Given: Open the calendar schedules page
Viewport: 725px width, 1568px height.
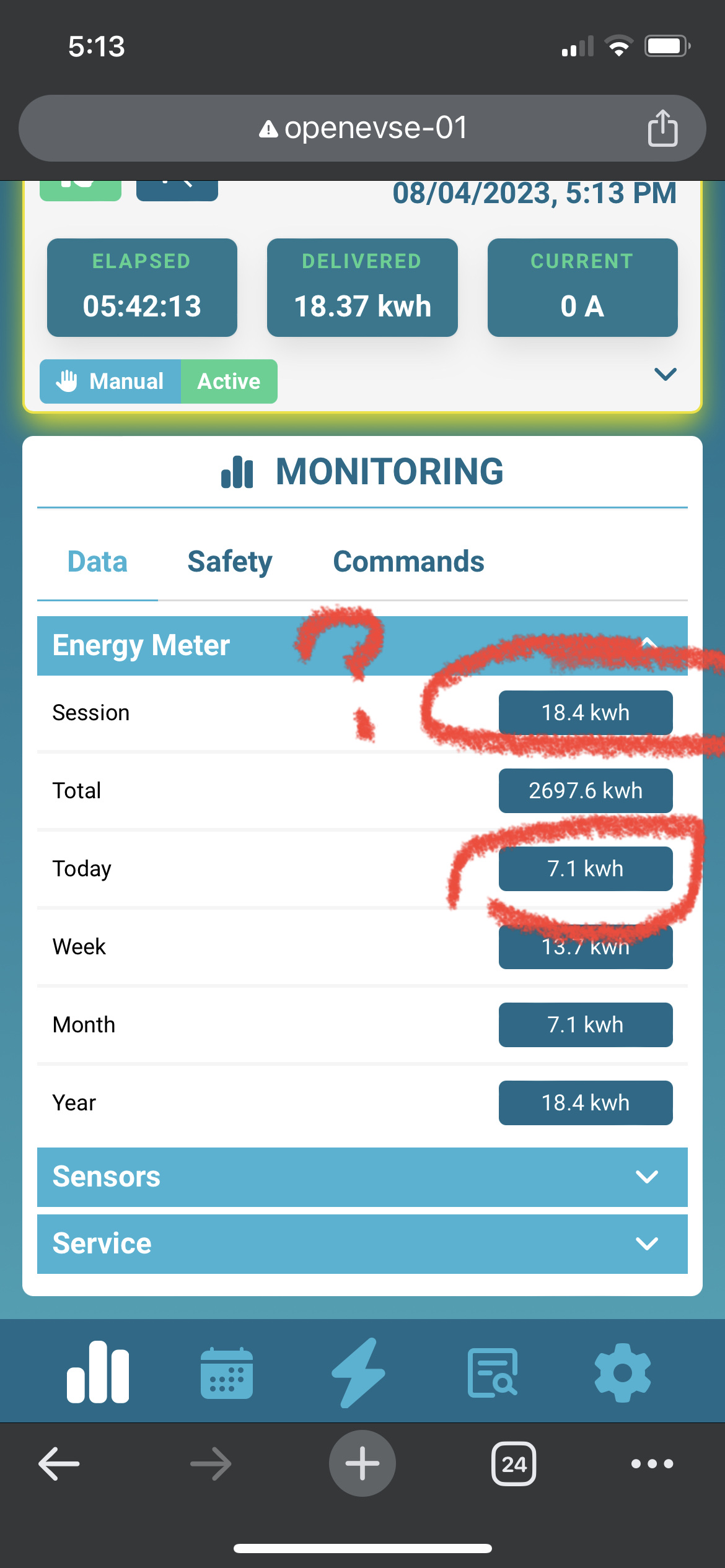Looking at the screenshot, I should (x=226, y=1372).
